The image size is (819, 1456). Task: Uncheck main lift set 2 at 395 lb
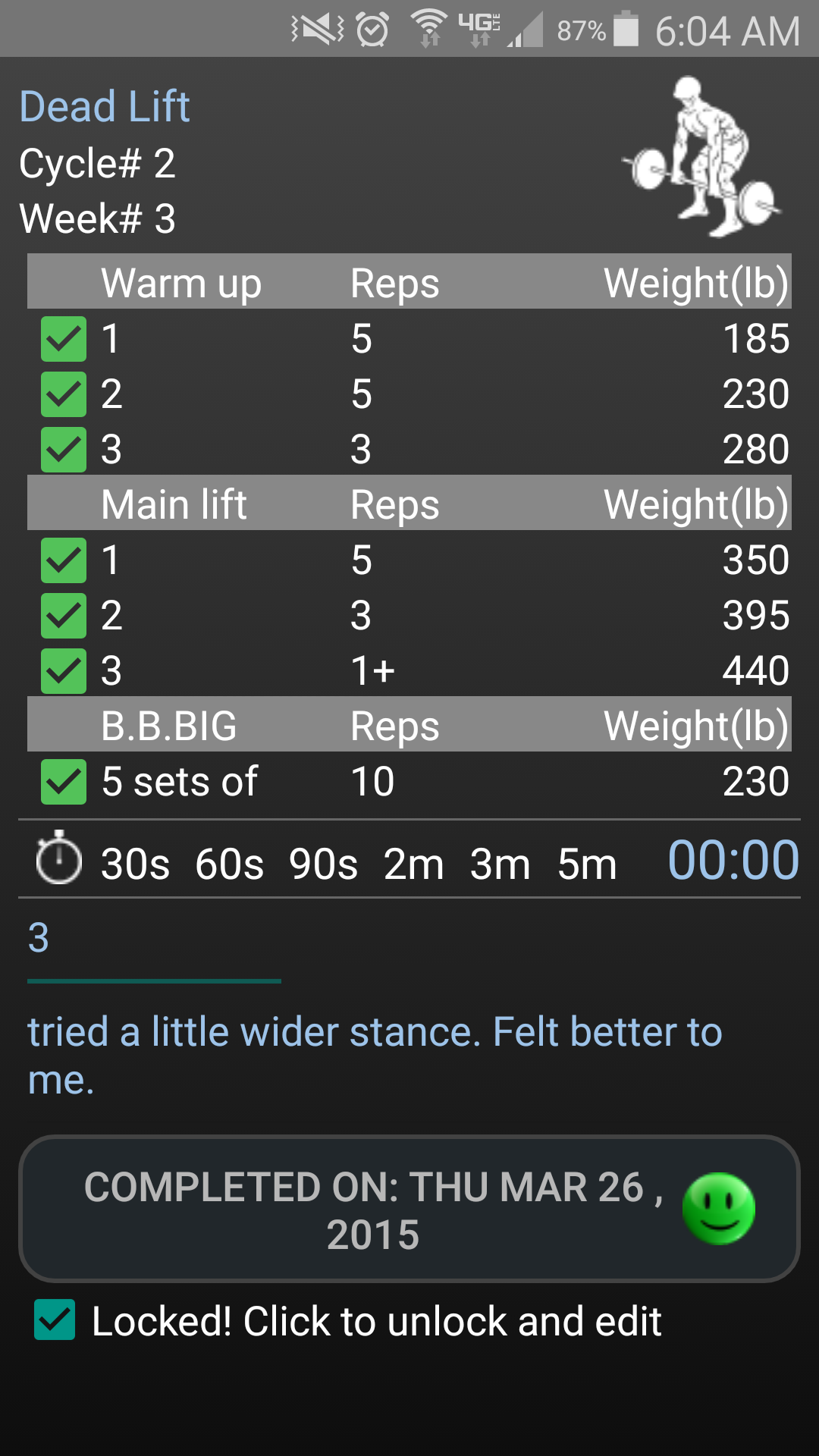(64, 616)
